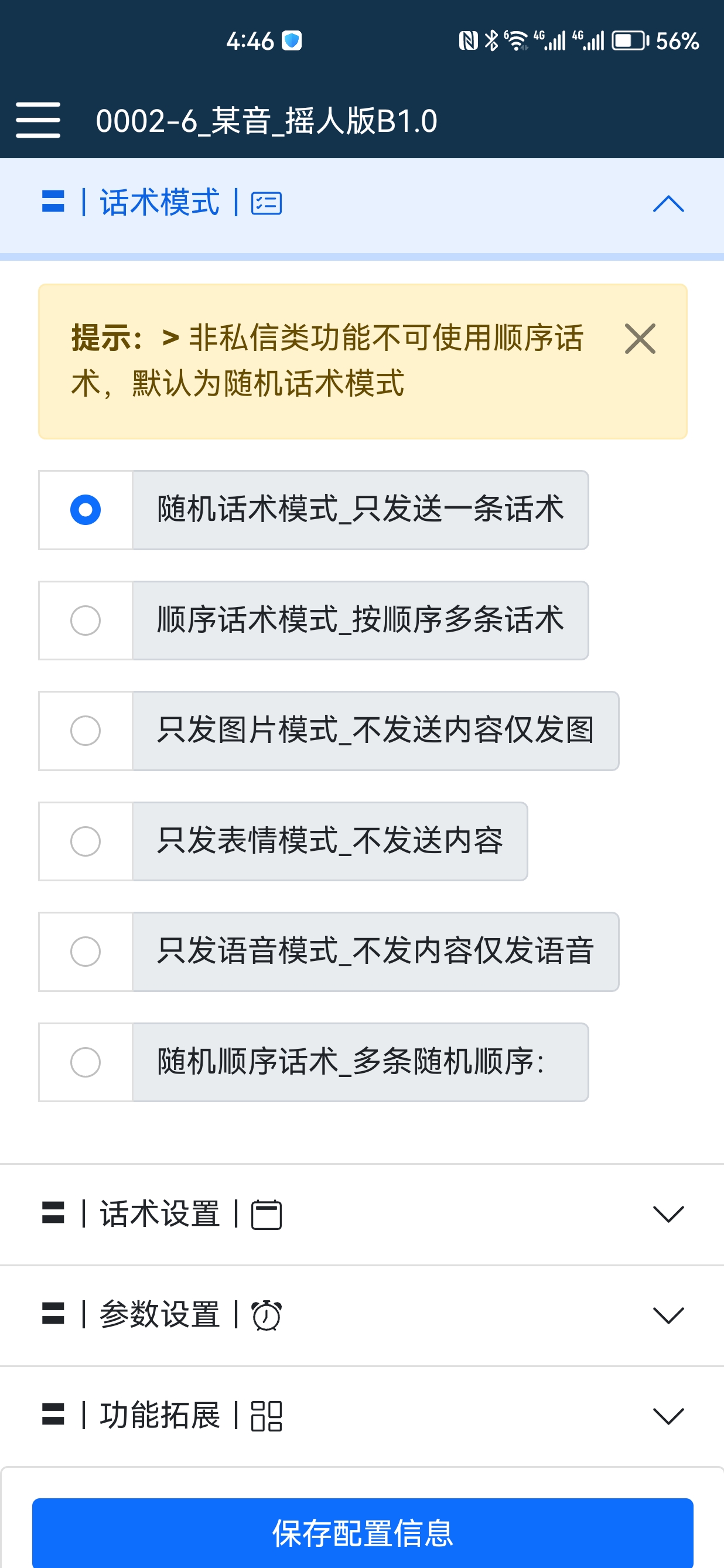Image resolution: width=724 pixels, height=1568 pixels.
Task: Expand the 参数设置 section
Action: click(362, 1315)
